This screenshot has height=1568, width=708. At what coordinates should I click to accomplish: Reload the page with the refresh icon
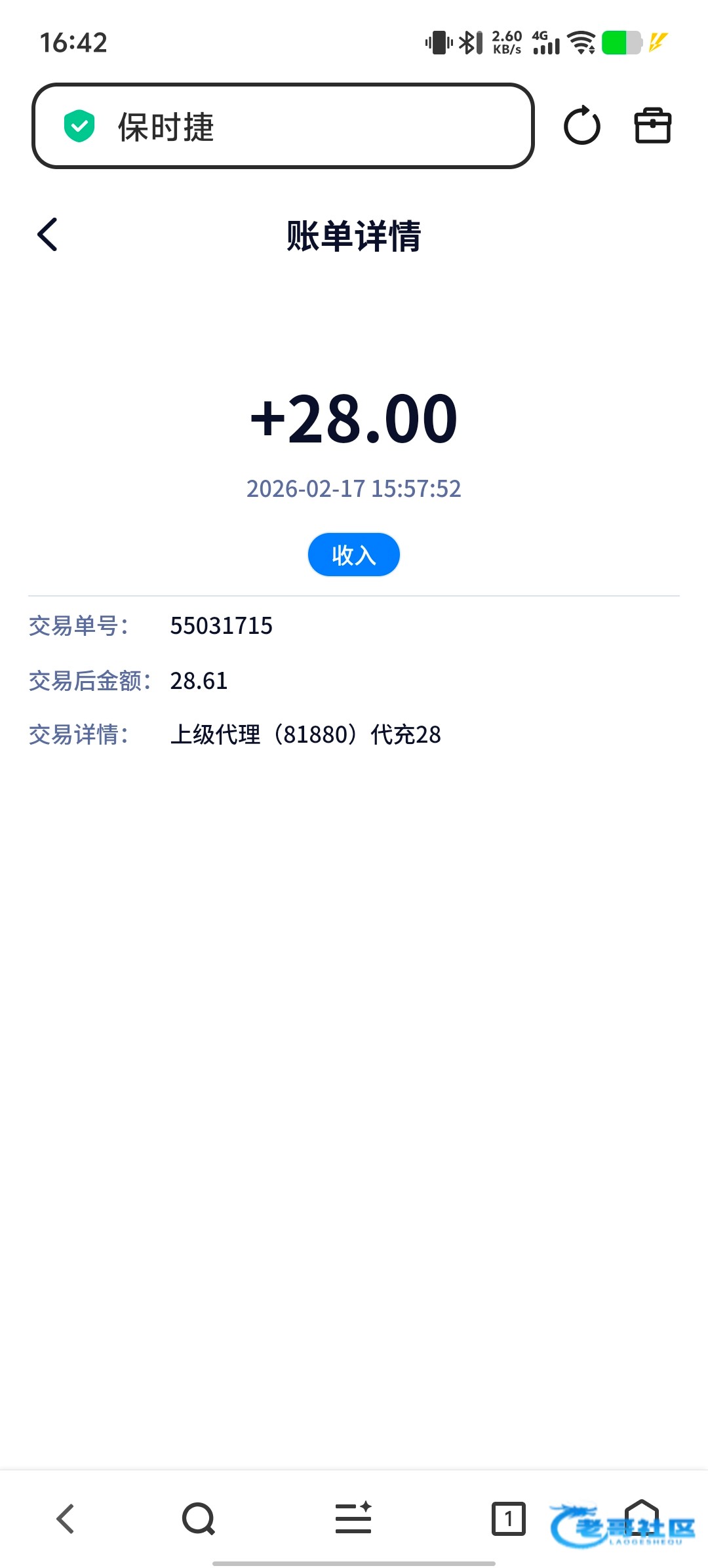coord(581,126)
